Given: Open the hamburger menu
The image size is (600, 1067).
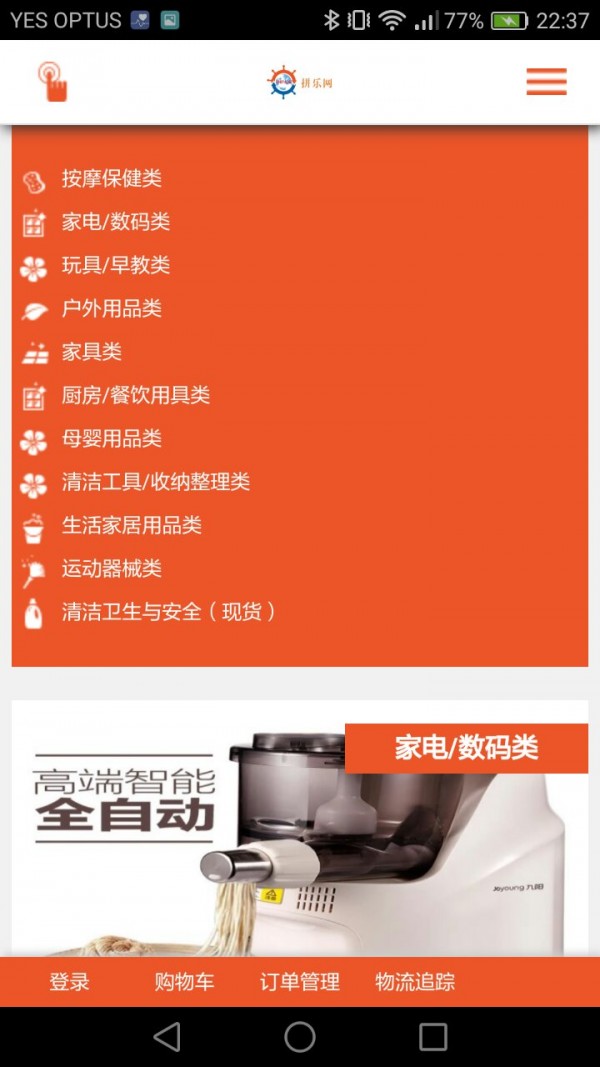Looking at the screenshot, I should 546,81.
